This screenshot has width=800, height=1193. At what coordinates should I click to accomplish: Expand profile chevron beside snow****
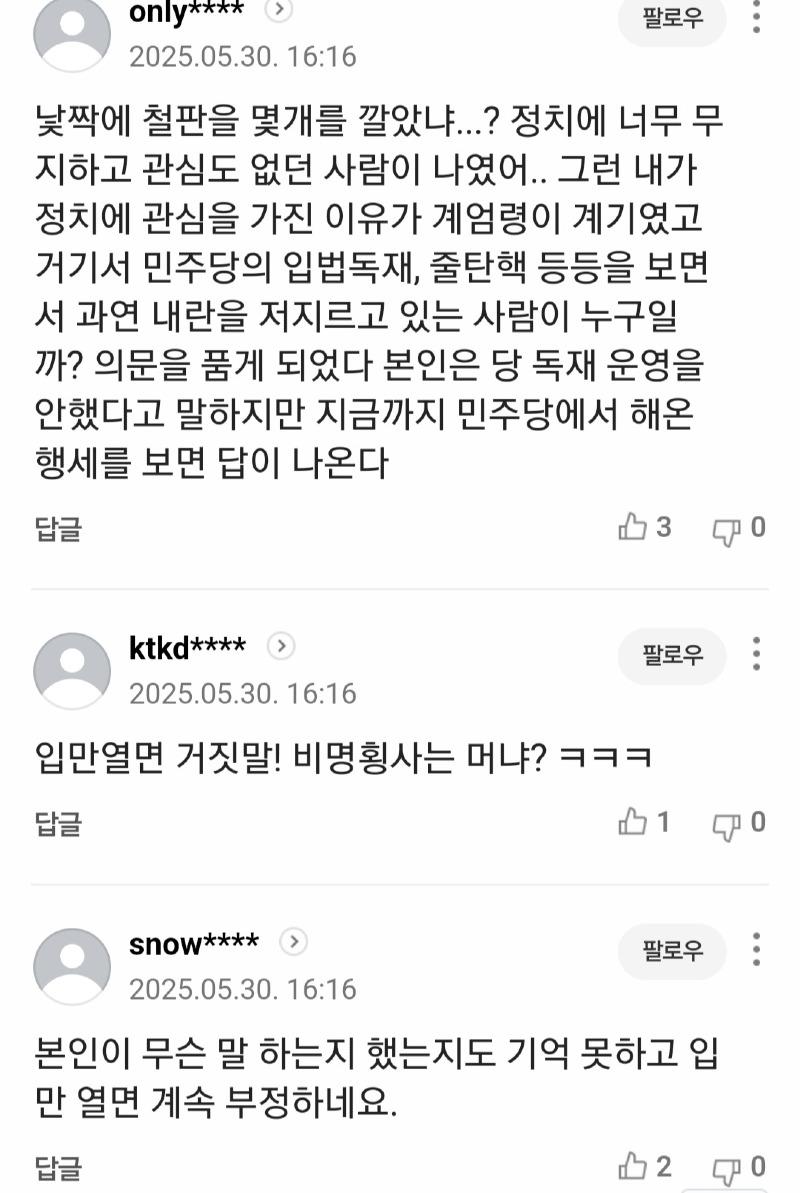(291, 940)
